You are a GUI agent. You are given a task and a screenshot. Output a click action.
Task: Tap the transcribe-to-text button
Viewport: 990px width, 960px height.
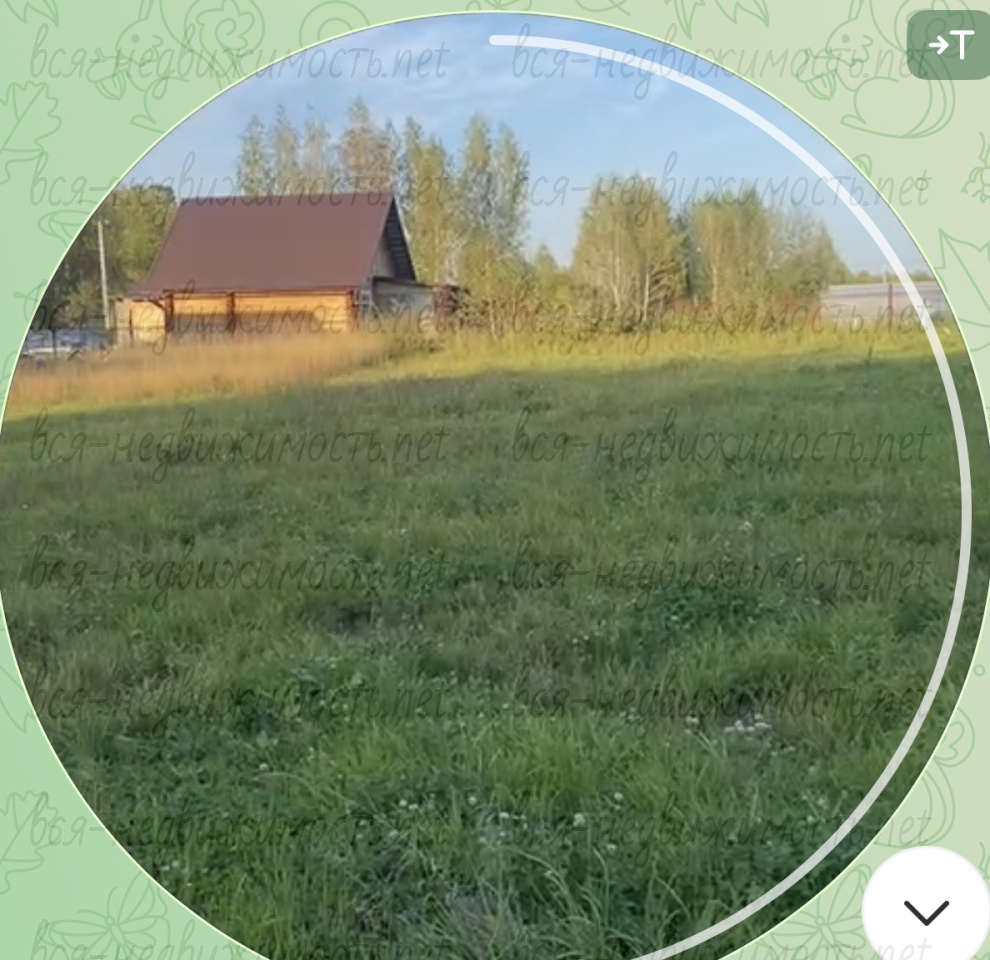point(950,45)
